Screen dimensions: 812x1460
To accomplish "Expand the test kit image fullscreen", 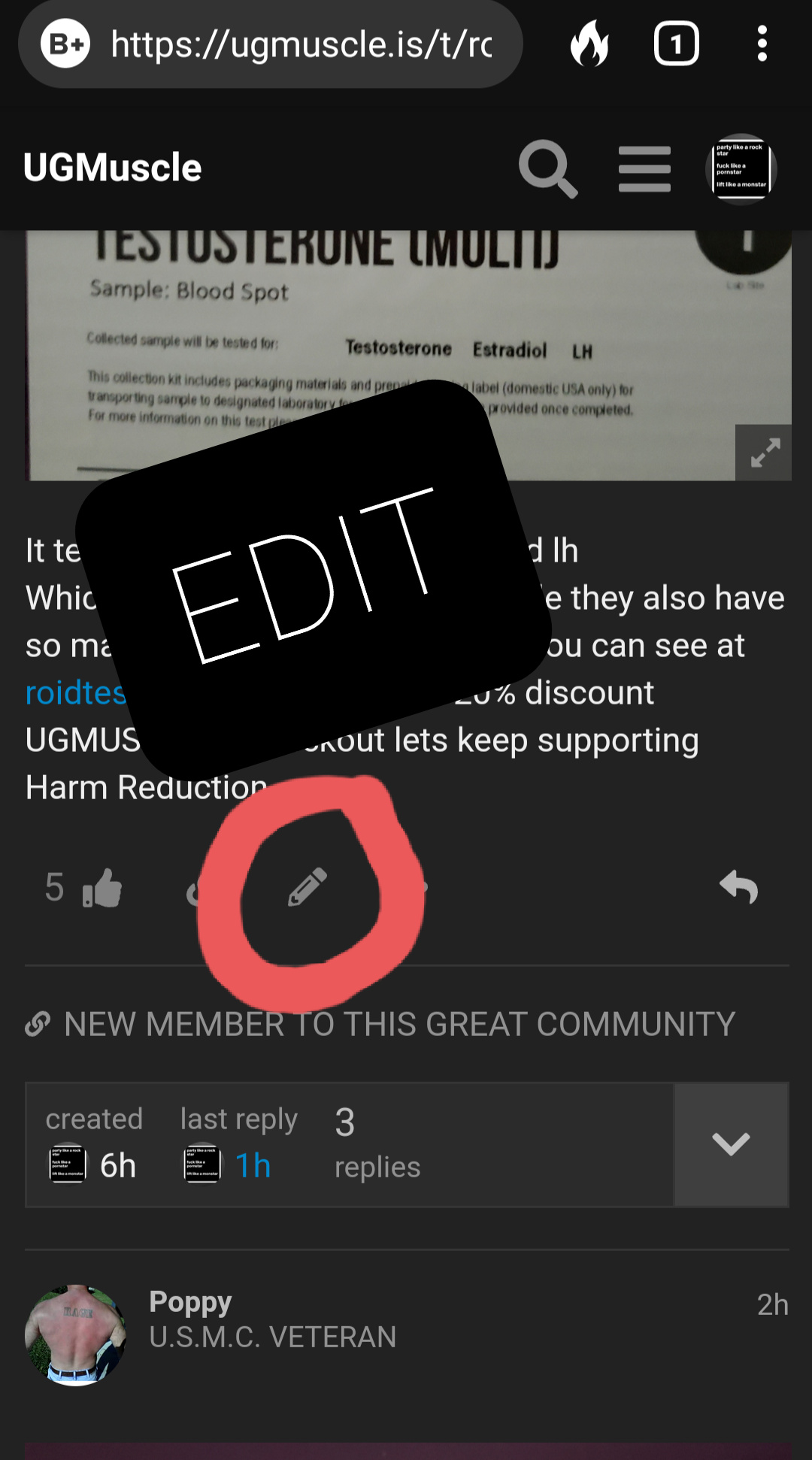I will (763, 453).
